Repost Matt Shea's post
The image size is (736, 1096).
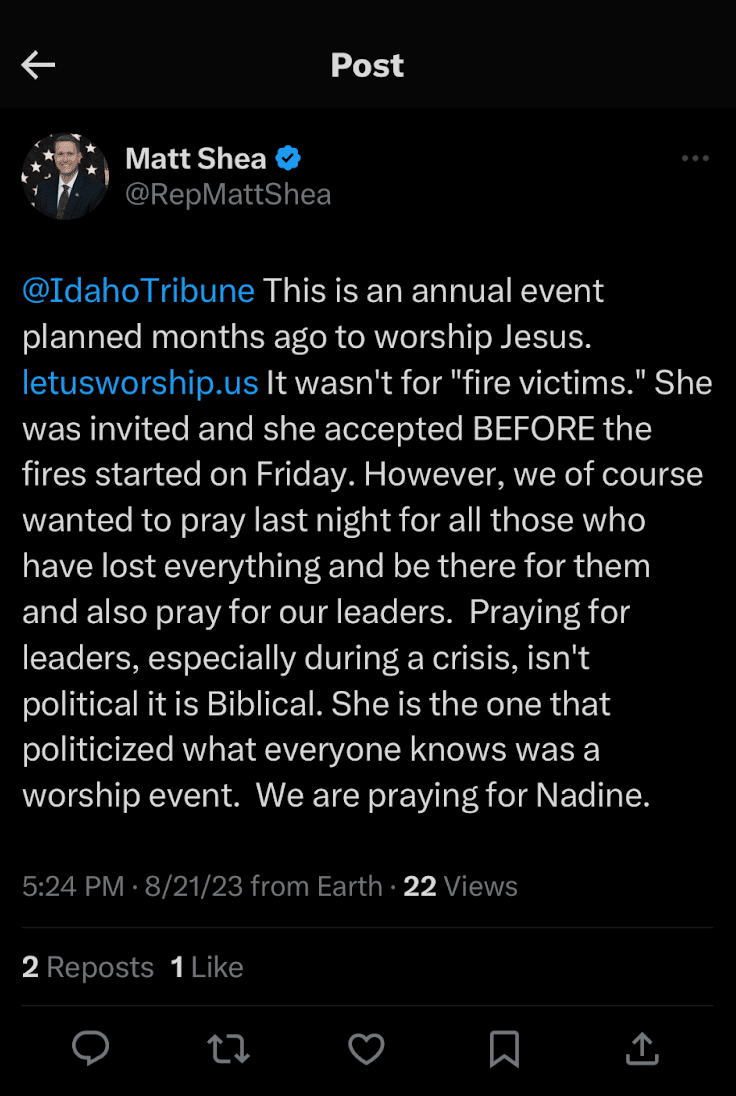pyautogui.click(x=228, y=1048)
